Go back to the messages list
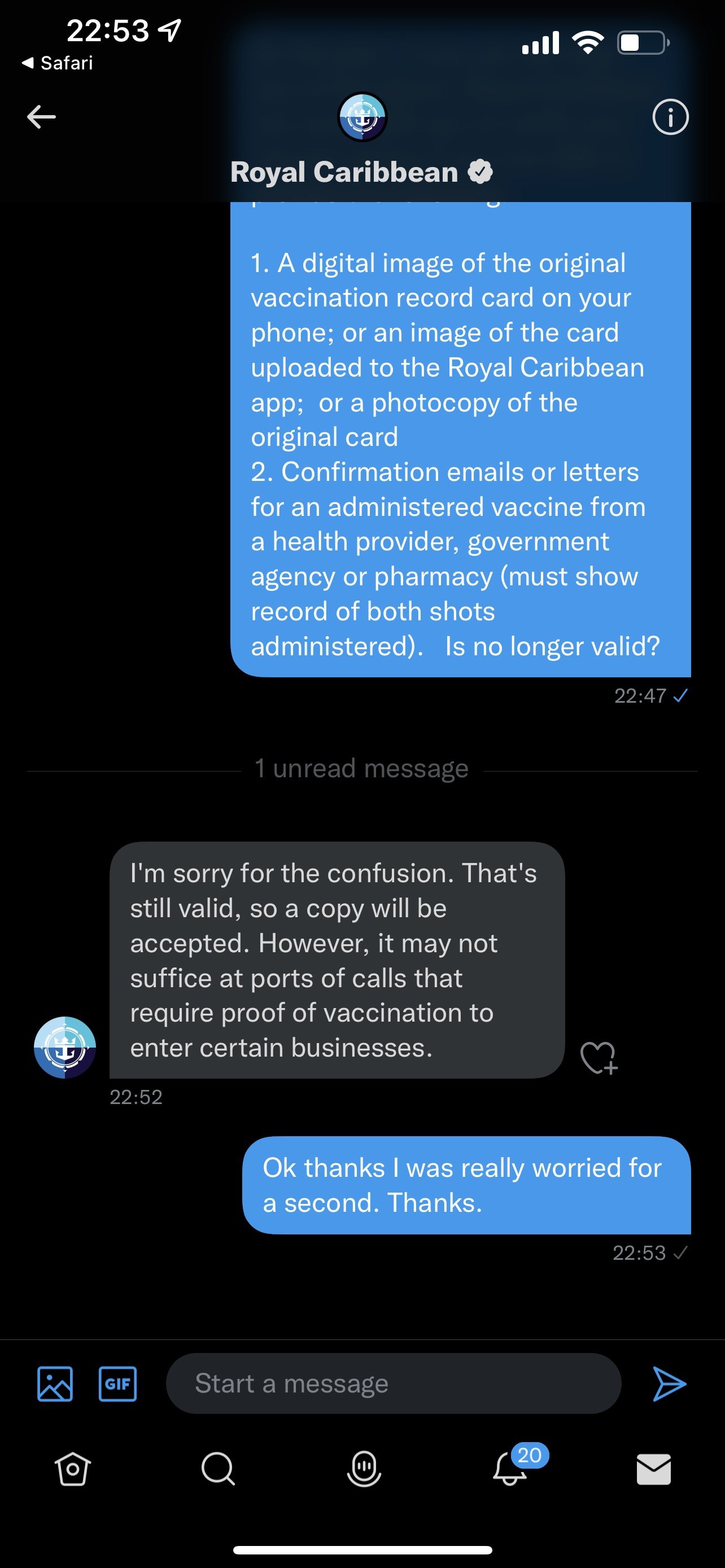 [x=41, y=116]
